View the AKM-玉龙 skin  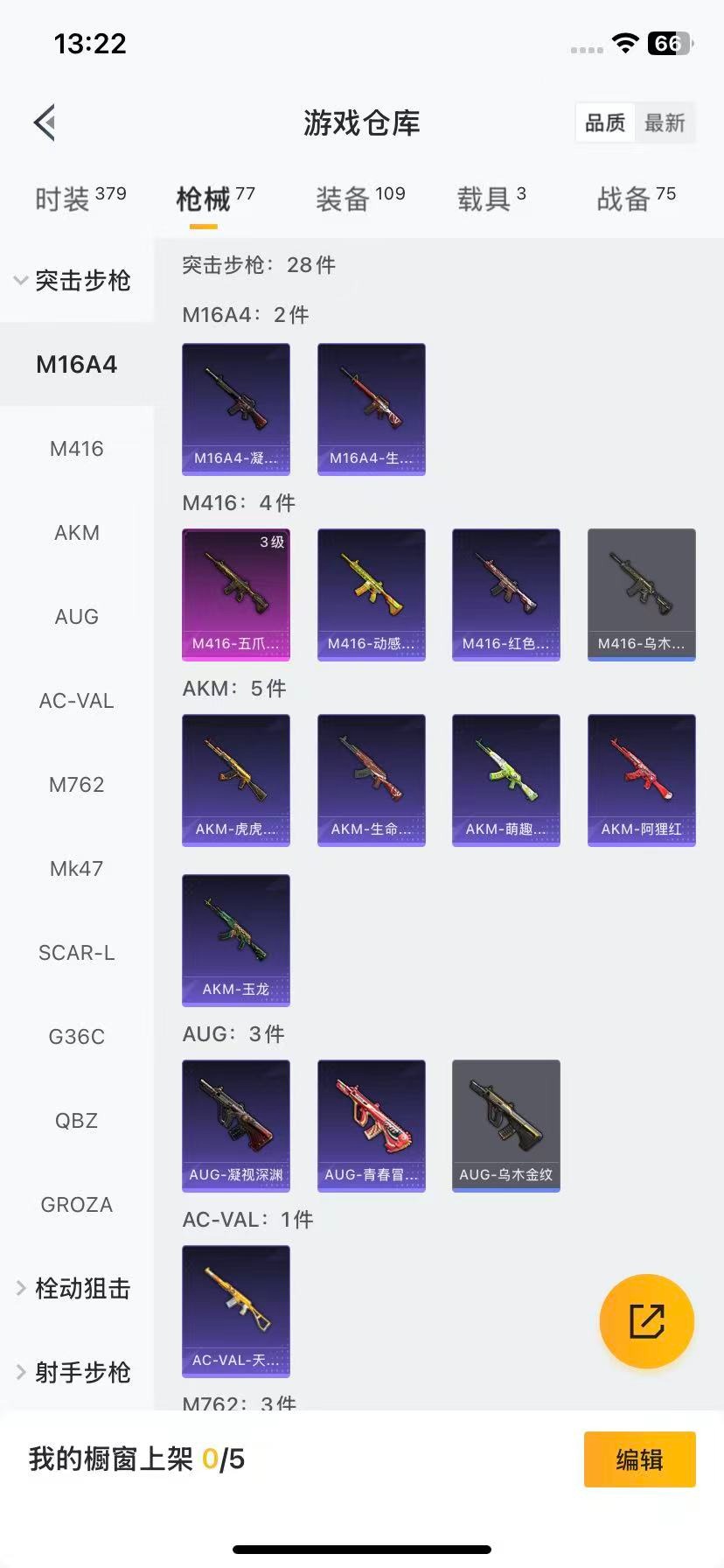[x=236, y=940]
